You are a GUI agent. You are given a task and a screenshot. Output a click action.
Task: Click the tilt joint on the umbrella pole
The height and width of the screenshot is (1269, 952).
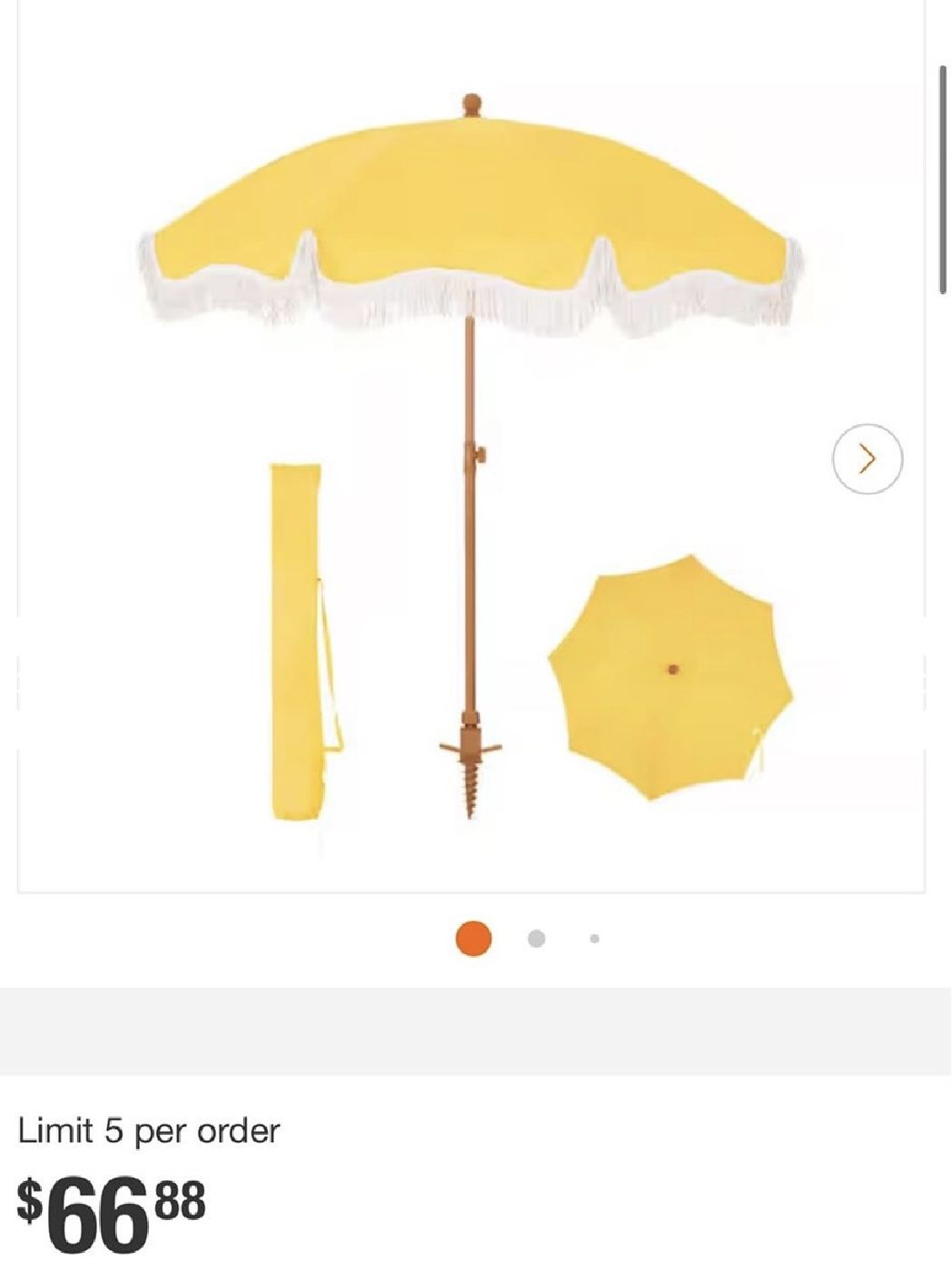473,456
